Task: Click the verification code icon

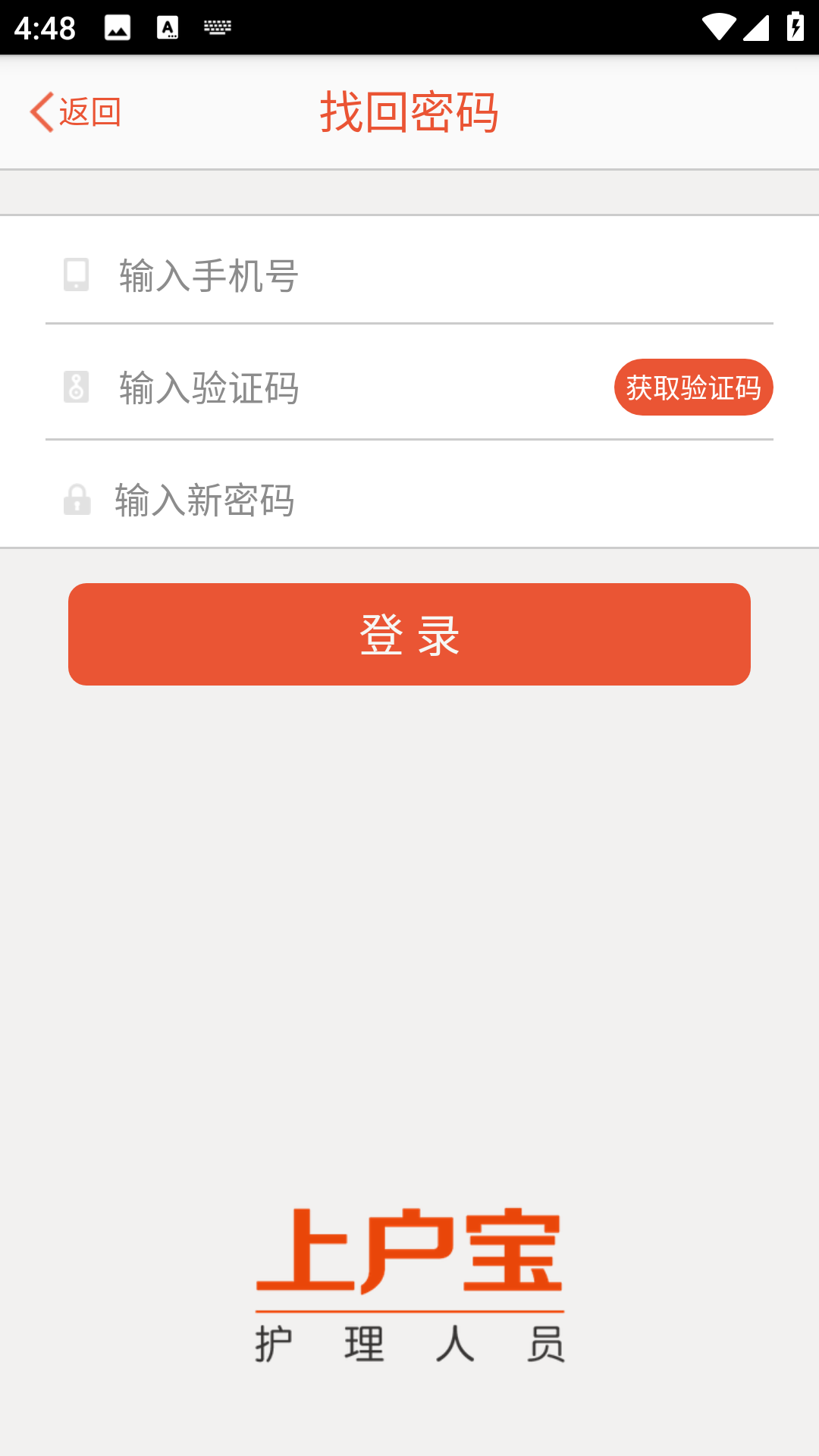Action: point(76,388)
